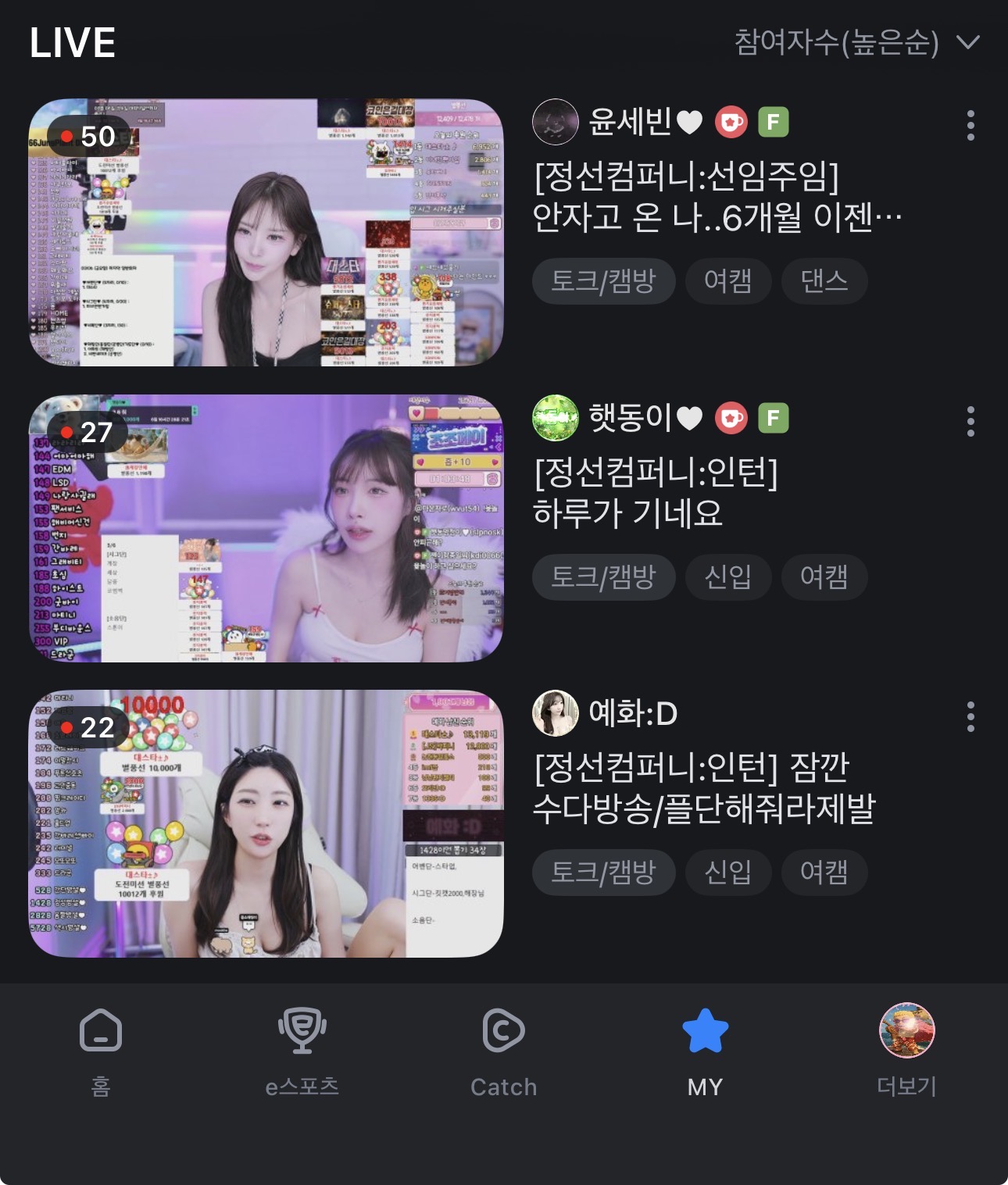Open 윤세빈's live stream thumbnail
1008x1185 pixels.
266,232
